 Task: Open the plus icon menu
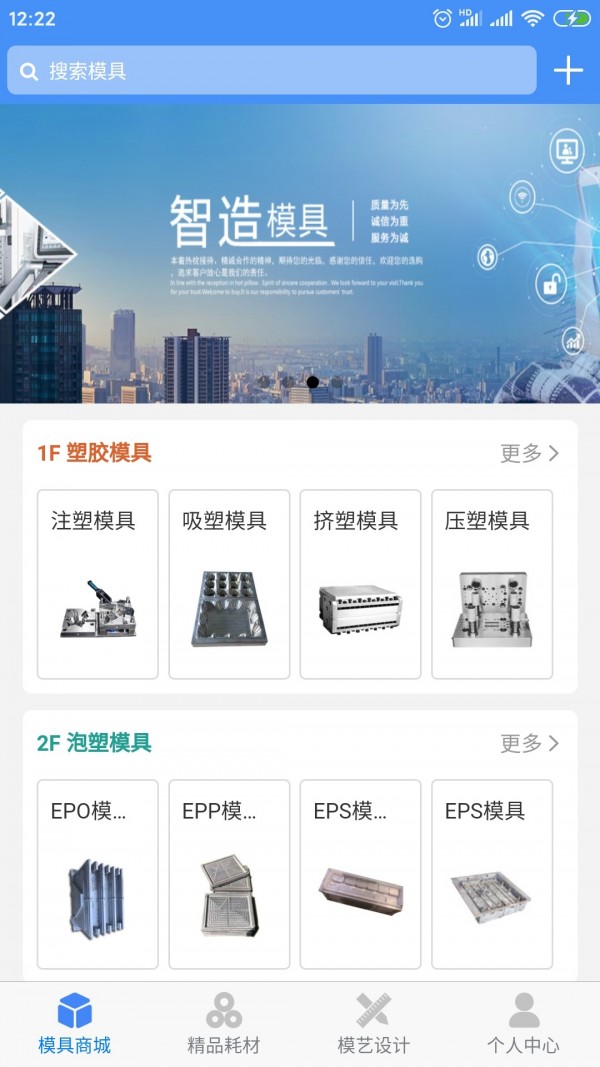point(568,70)
